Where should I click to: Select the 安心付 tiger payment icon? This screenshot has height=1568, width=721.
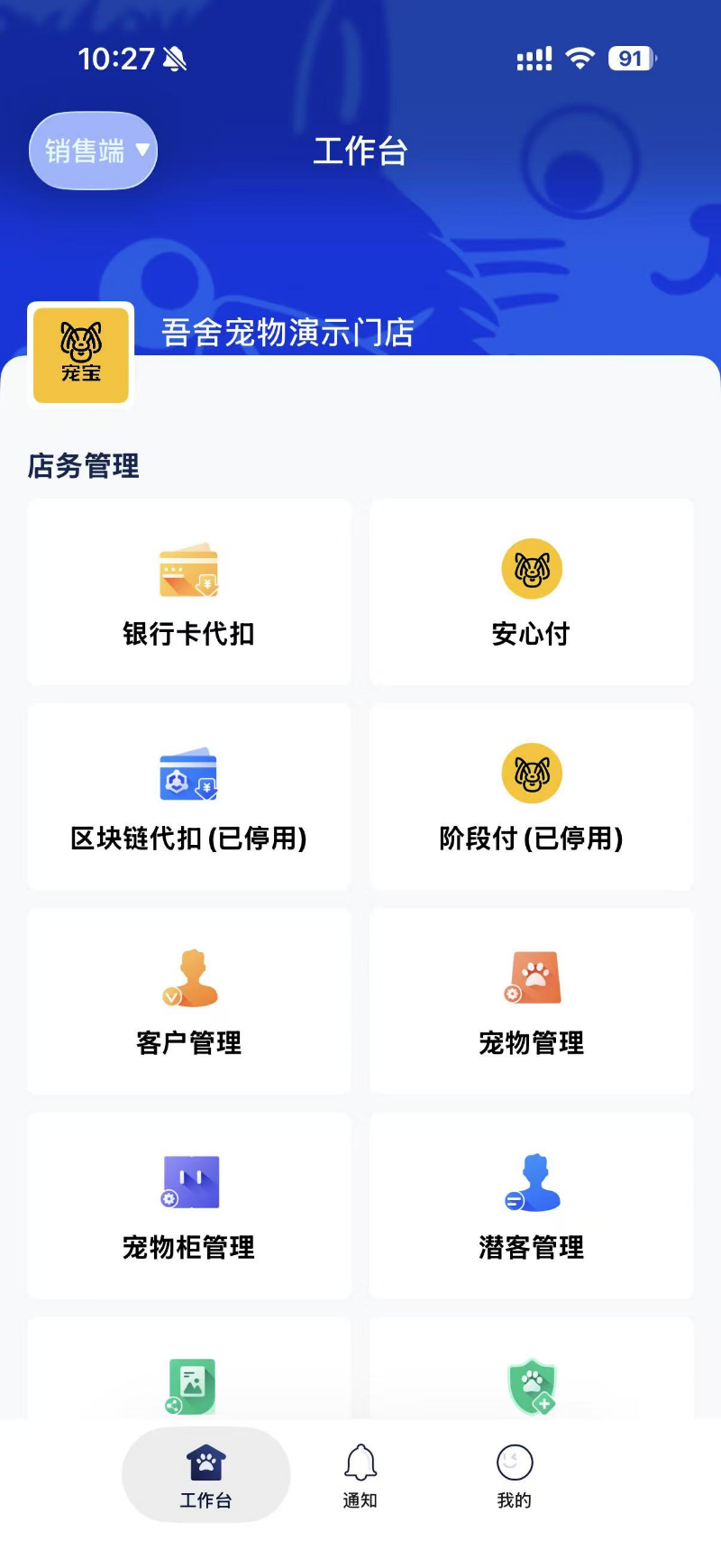(531, 569)
